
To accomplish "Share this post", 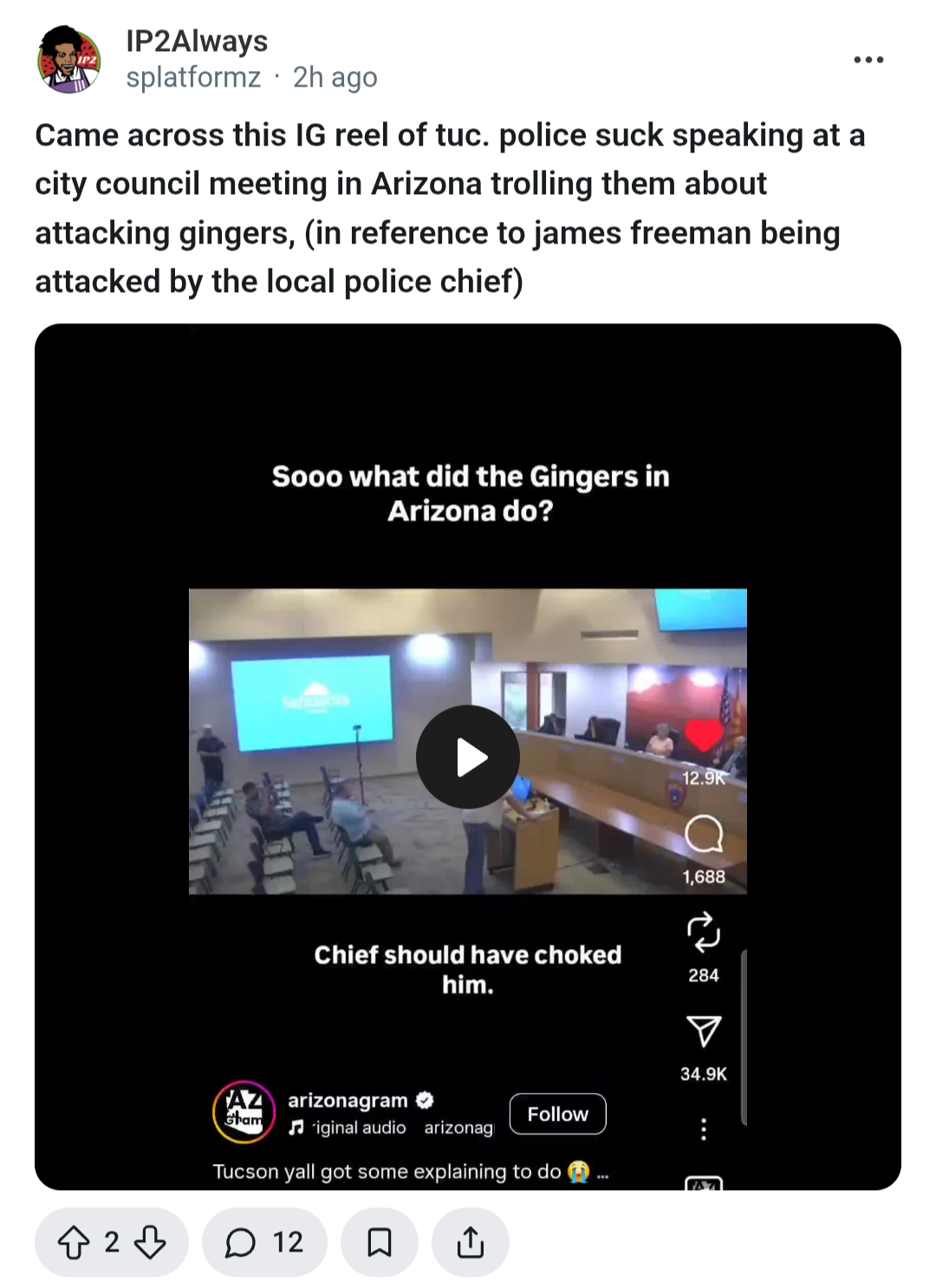I will click(x=471, y=1243).
